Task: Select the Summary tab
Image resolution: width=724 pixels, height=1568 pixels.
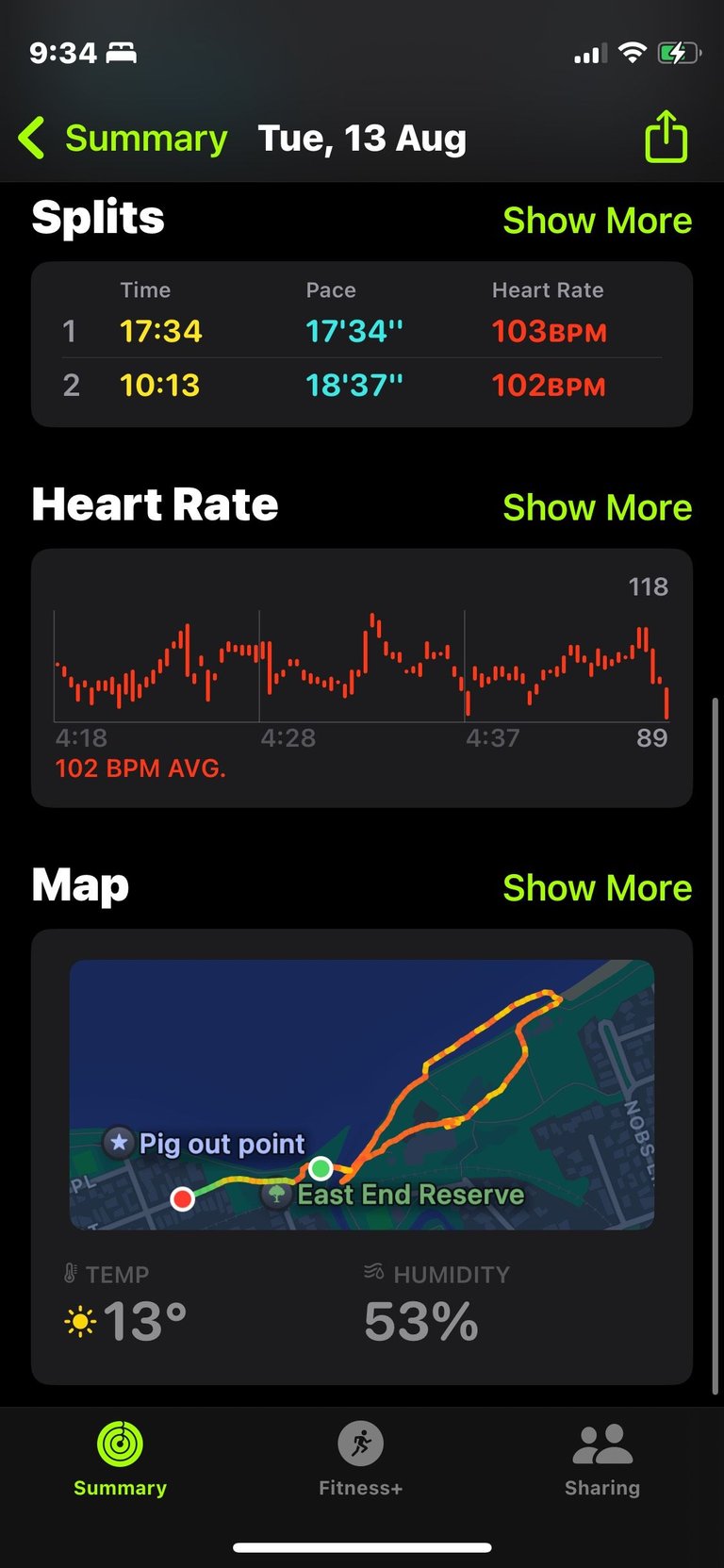Action: pyautogui.click(x=120, y=1459)
